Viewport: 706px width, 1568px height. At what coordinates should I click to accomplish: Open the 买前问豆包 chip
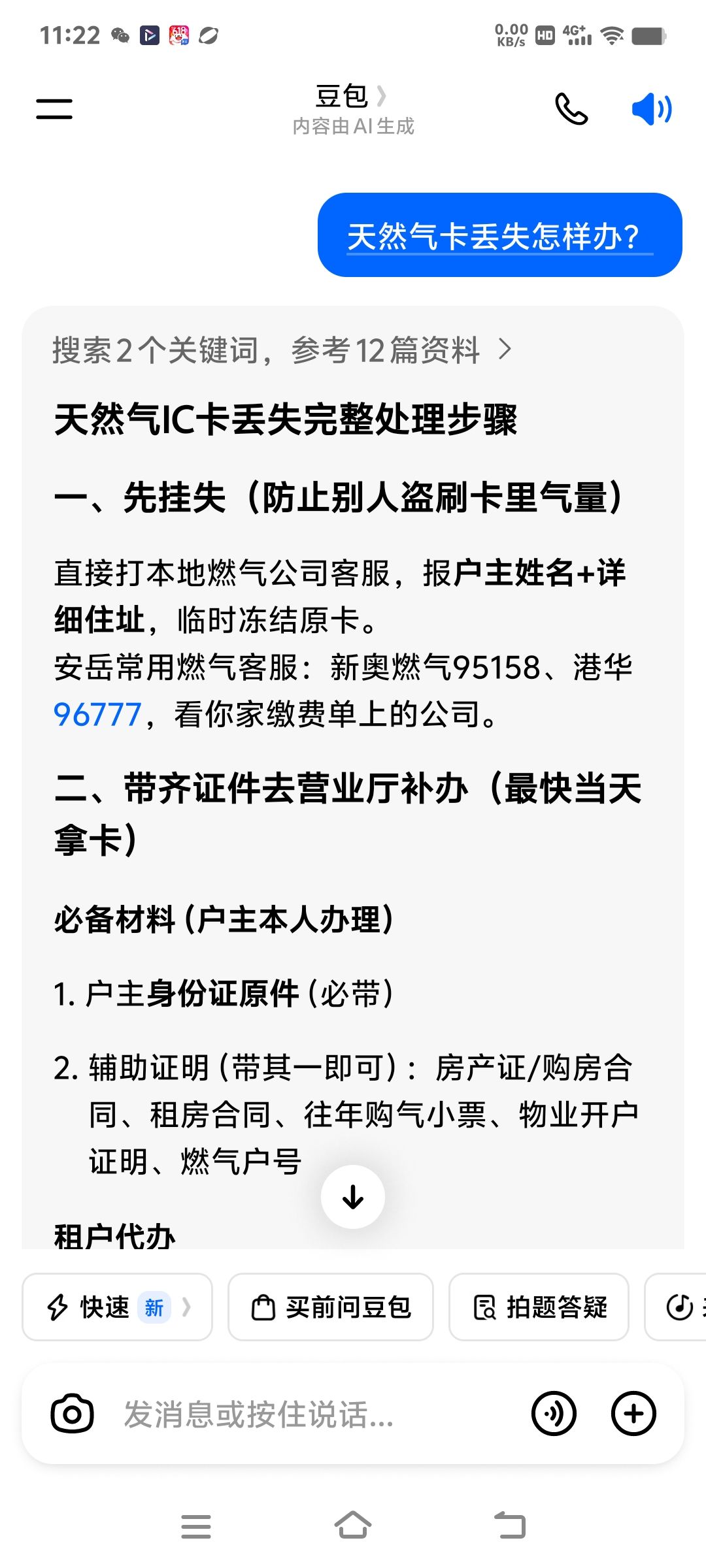tap(331, 1307)
